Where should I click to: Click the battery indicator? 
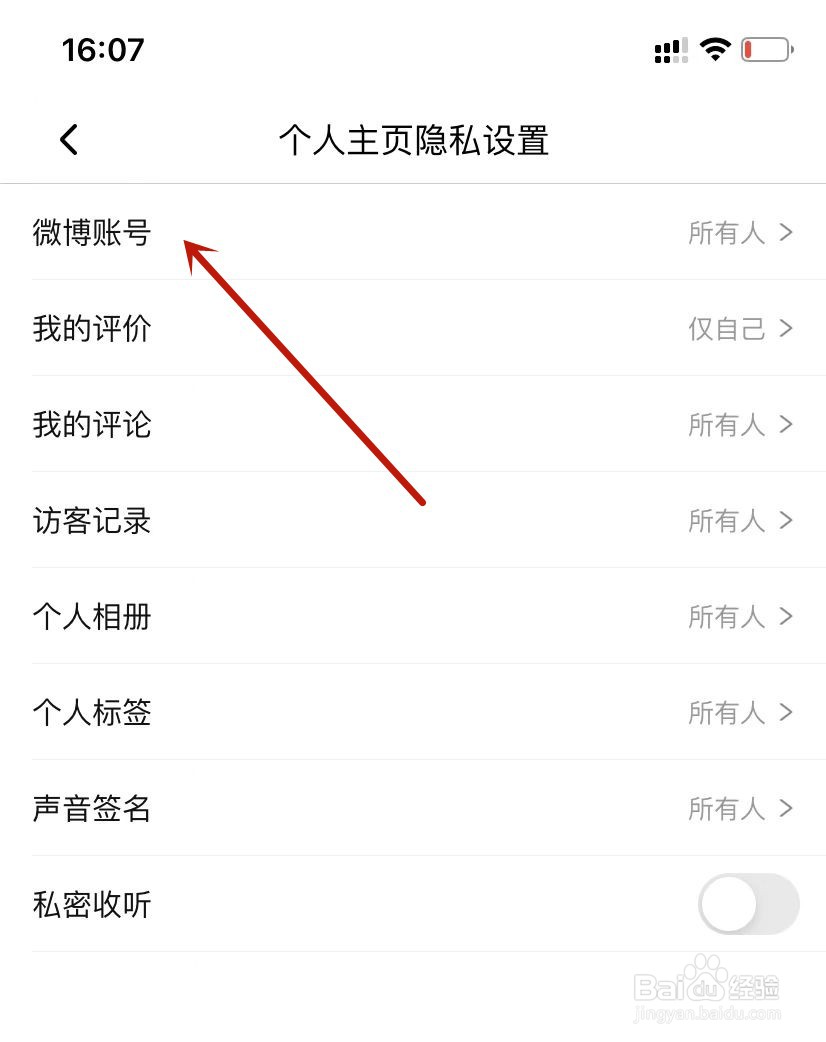[765, 49]
